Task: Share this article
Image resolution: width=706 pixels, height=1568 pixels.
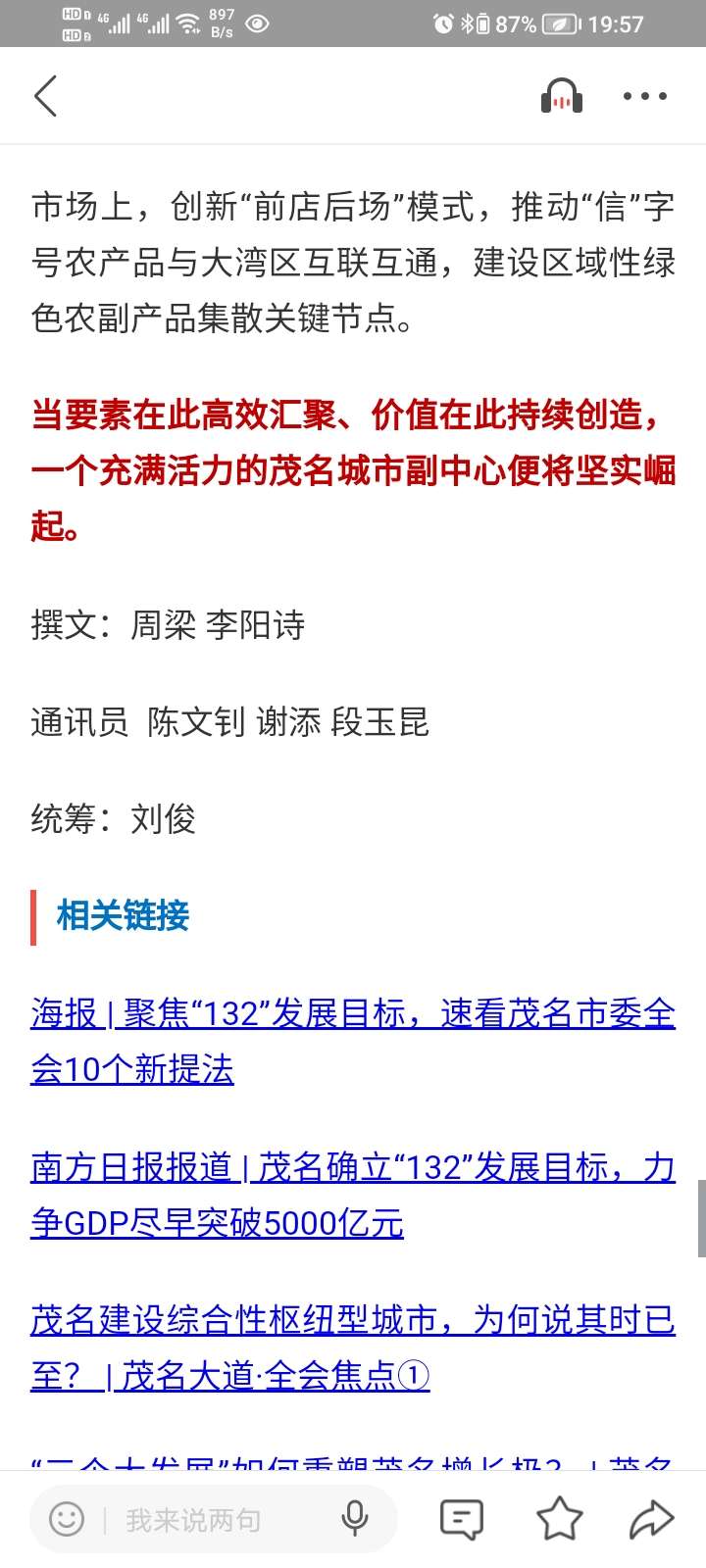Action: pyautogui.click(x=651, y=1520)
